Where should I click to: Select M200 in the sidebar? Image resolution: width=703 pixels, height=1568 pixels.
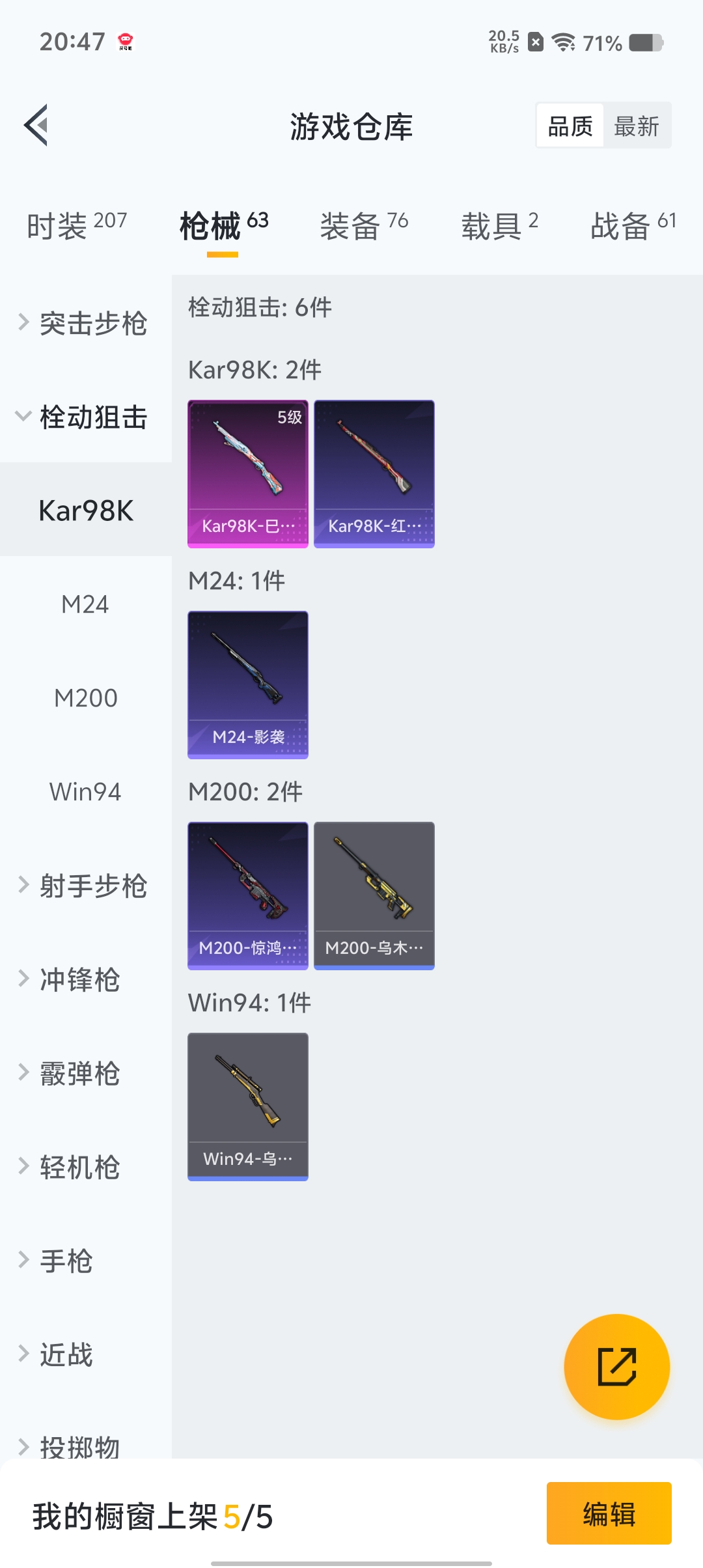tap(85, 698)
